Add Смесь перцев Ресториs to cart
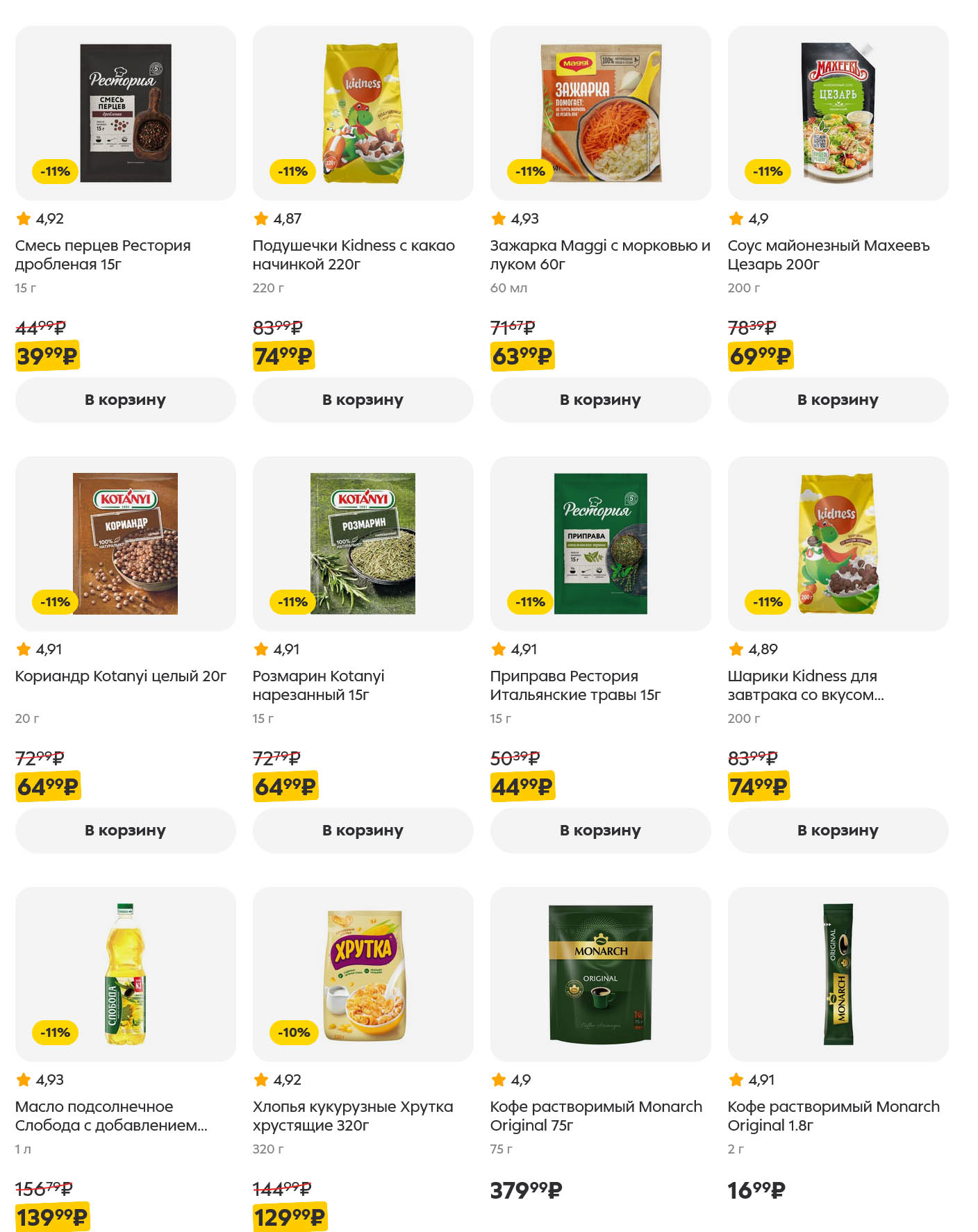Image resolution: width=978 pixels, height=1232 pixels. pyautogui.click(x=125, y=400)
